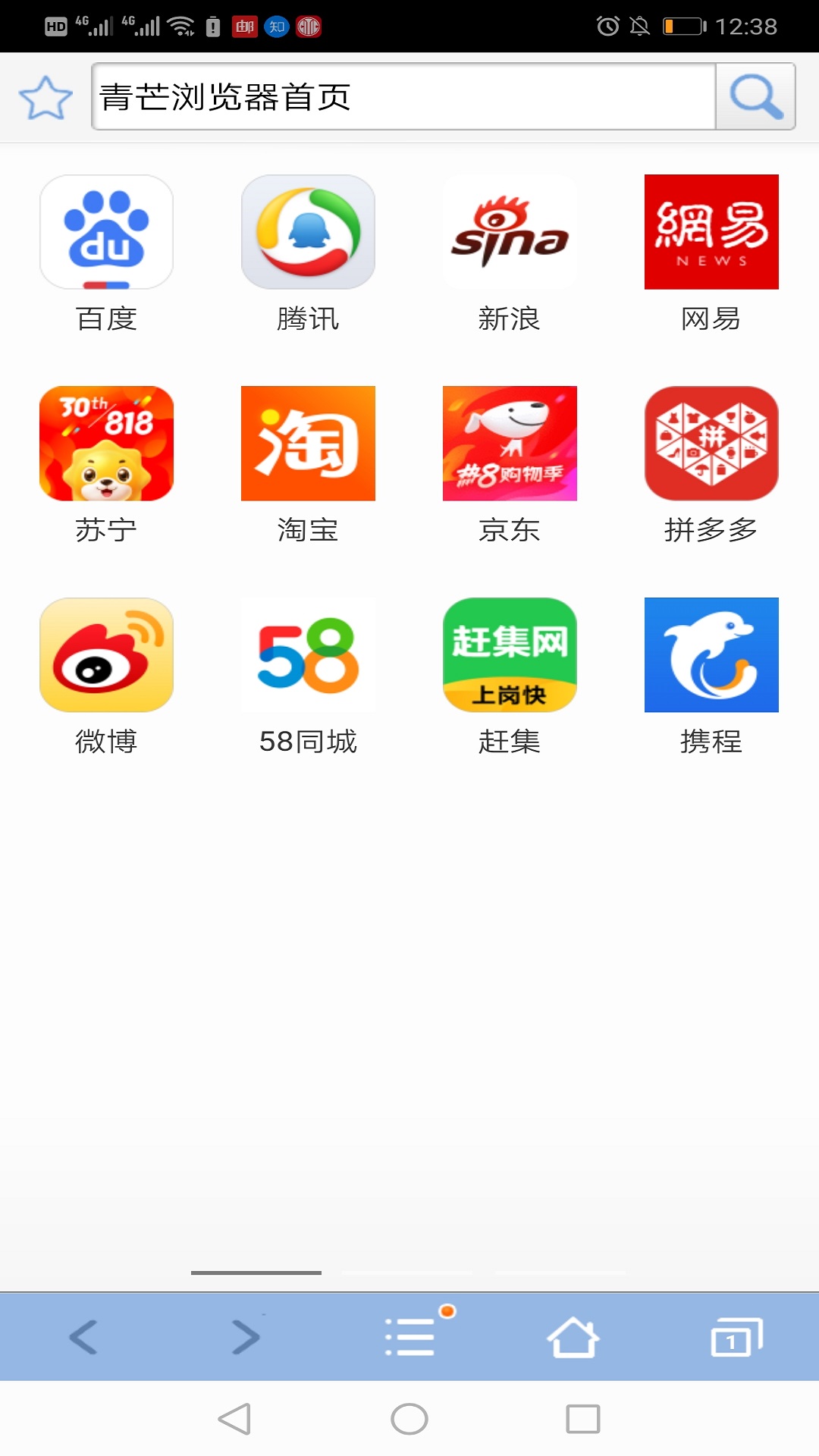Screen dimensions: 819x1456
Task: Open the 腾讯 (Tencent) news icon
Action: point(308,232)
